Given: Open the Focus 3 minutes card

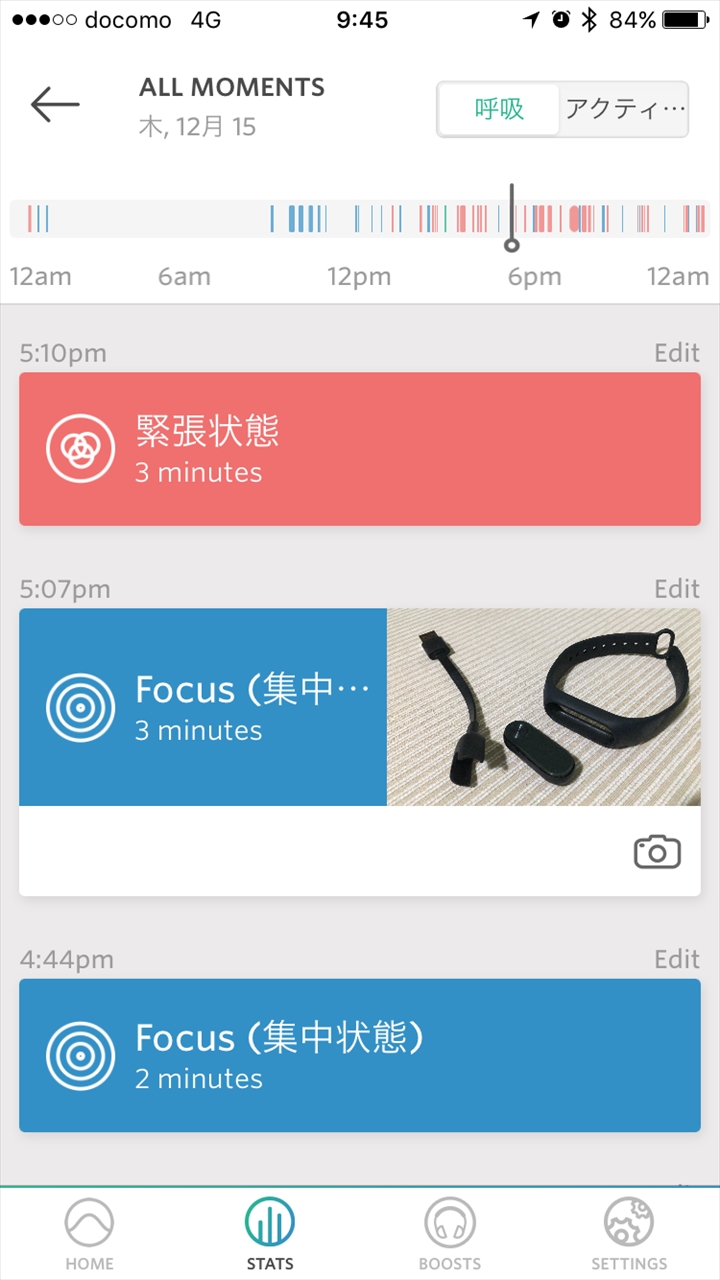Looking at the screenshot, I should [203, 707].
